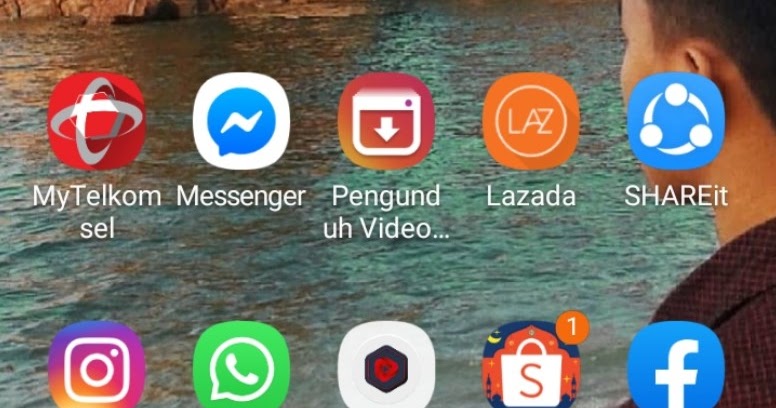776x408 pixels.
Task: Open Shopee with the notification badge
Action: point(531,368)
